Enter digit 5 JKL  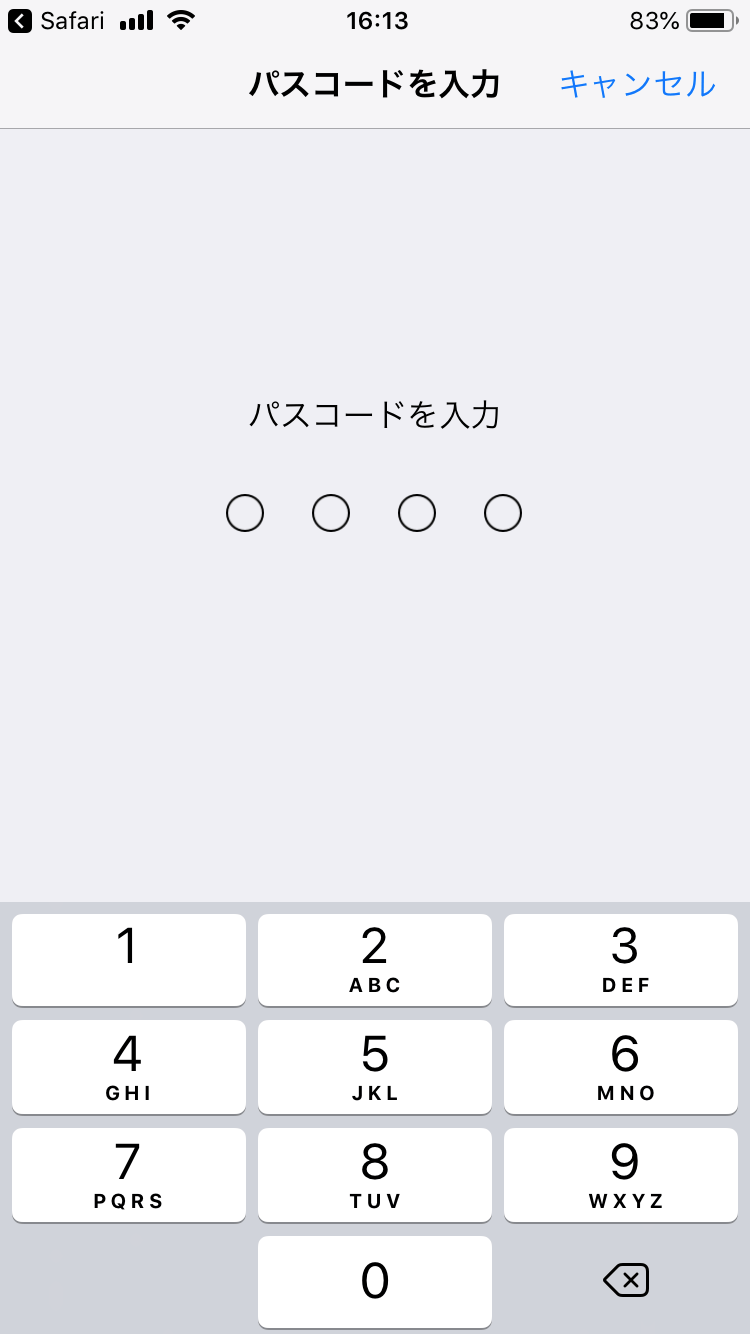375,1066
